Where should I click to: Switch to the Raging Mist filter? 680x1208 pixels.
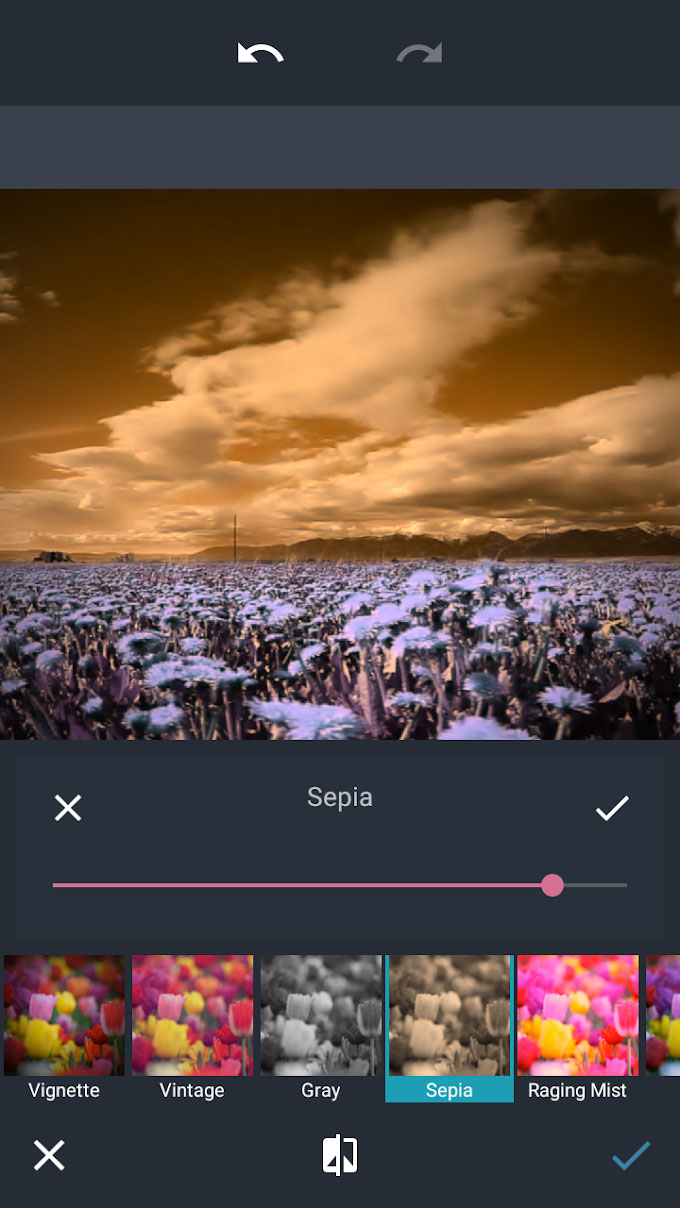tap(577, 1027)
